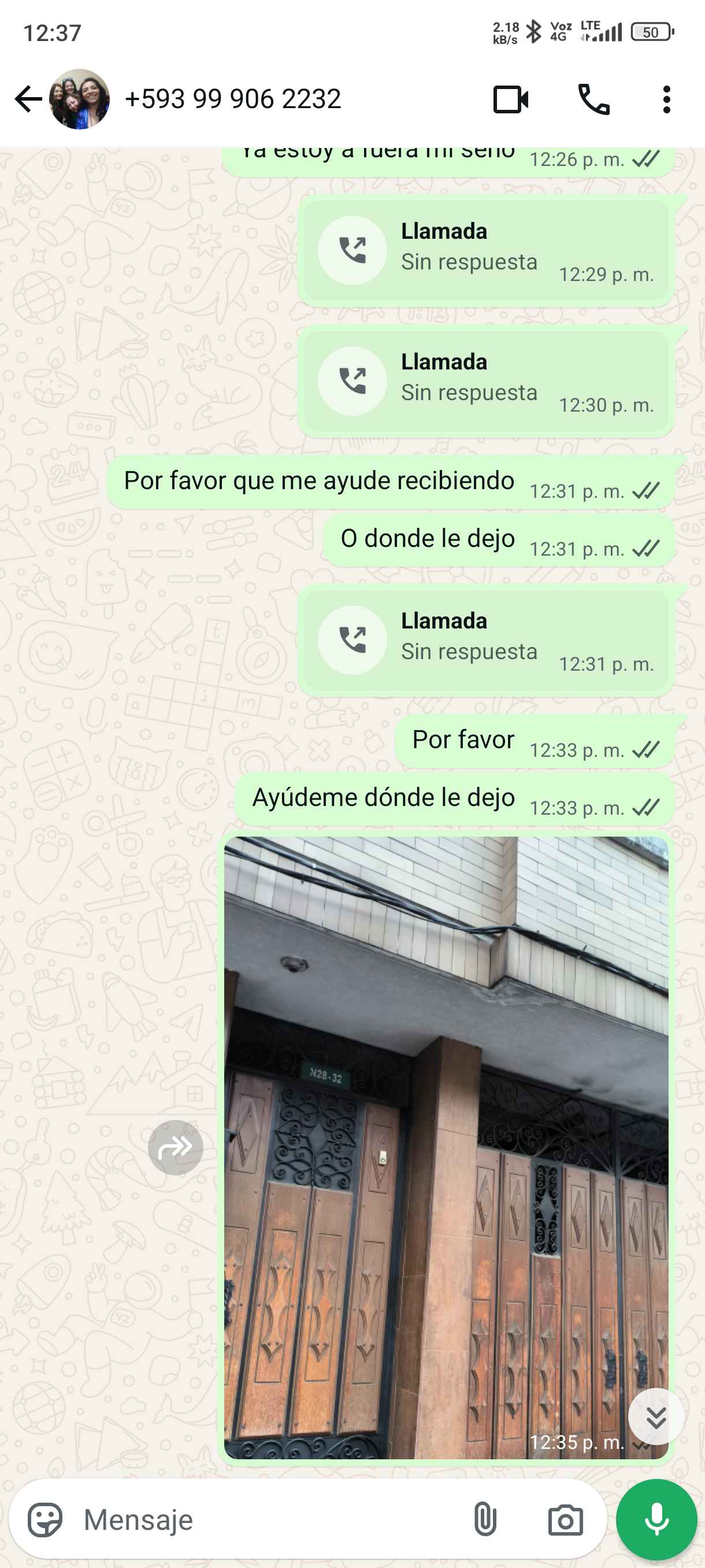Open the emoji and sticker picker
This screenshot has height=1568, width=705.
(45, 1520)
